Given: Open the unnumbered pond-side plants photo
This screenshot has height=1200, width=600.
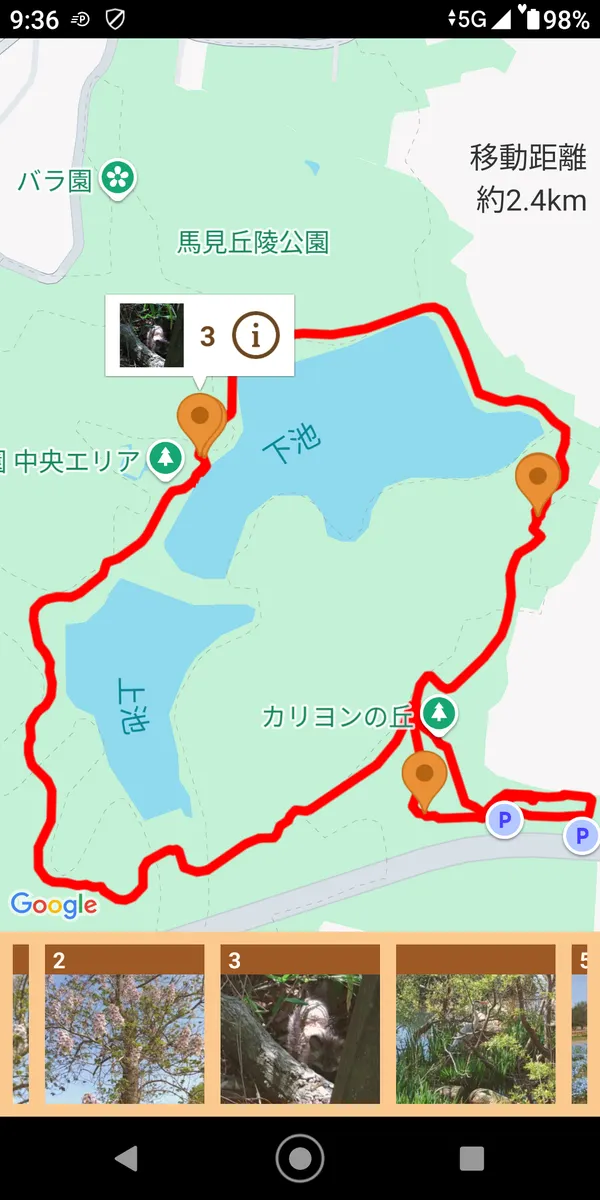Looking at the screenshot, I should point(475,1025).
